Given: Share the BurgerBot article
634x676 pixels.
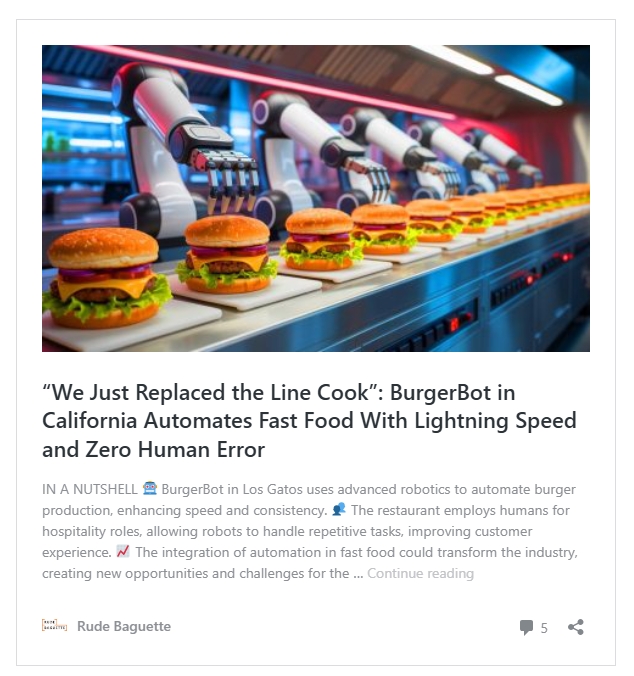Looking at the screenshot, I should pos(576,627).
